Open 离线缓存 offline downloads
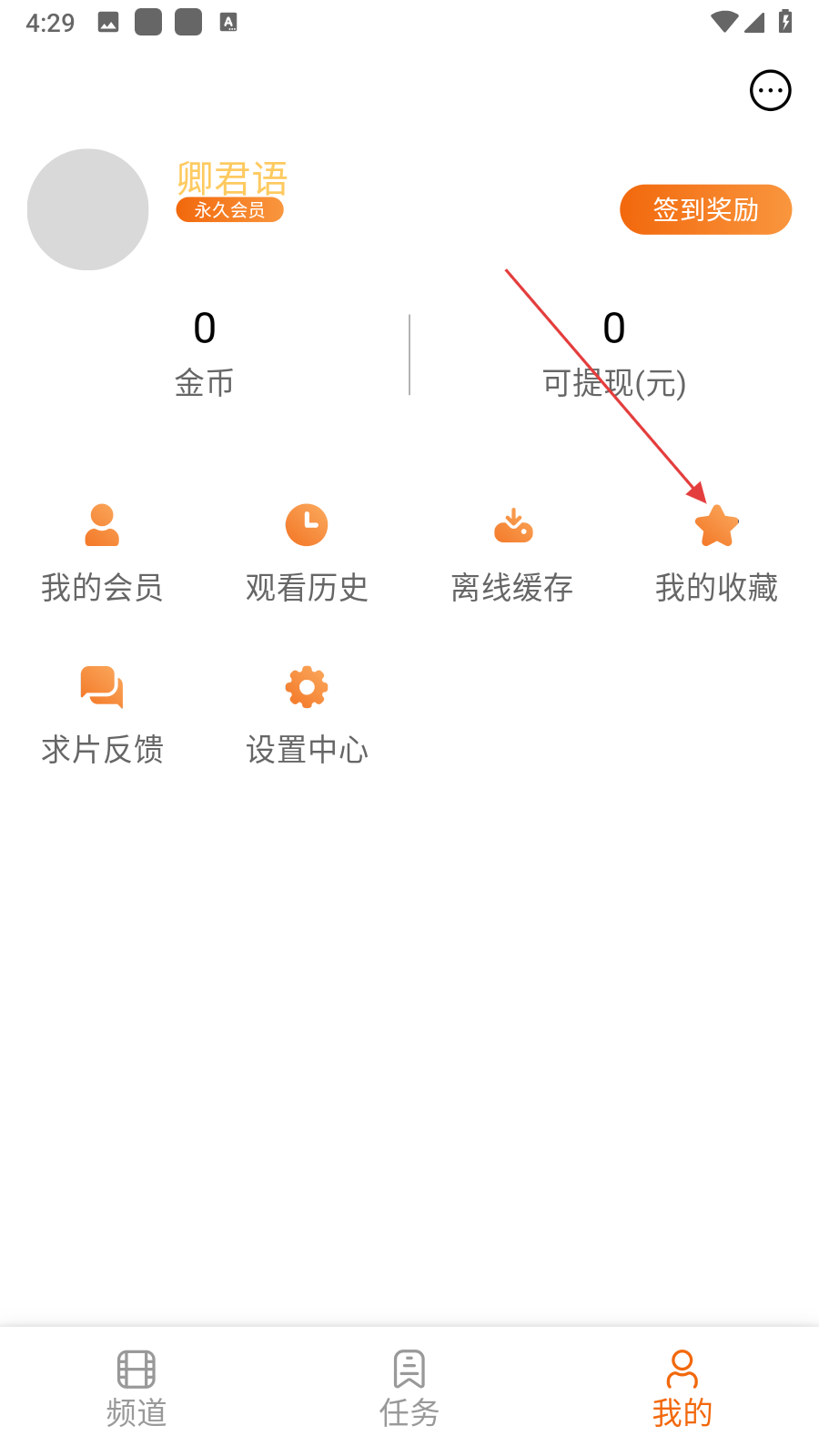This screenshot has width=819, height=1456. 512,551
